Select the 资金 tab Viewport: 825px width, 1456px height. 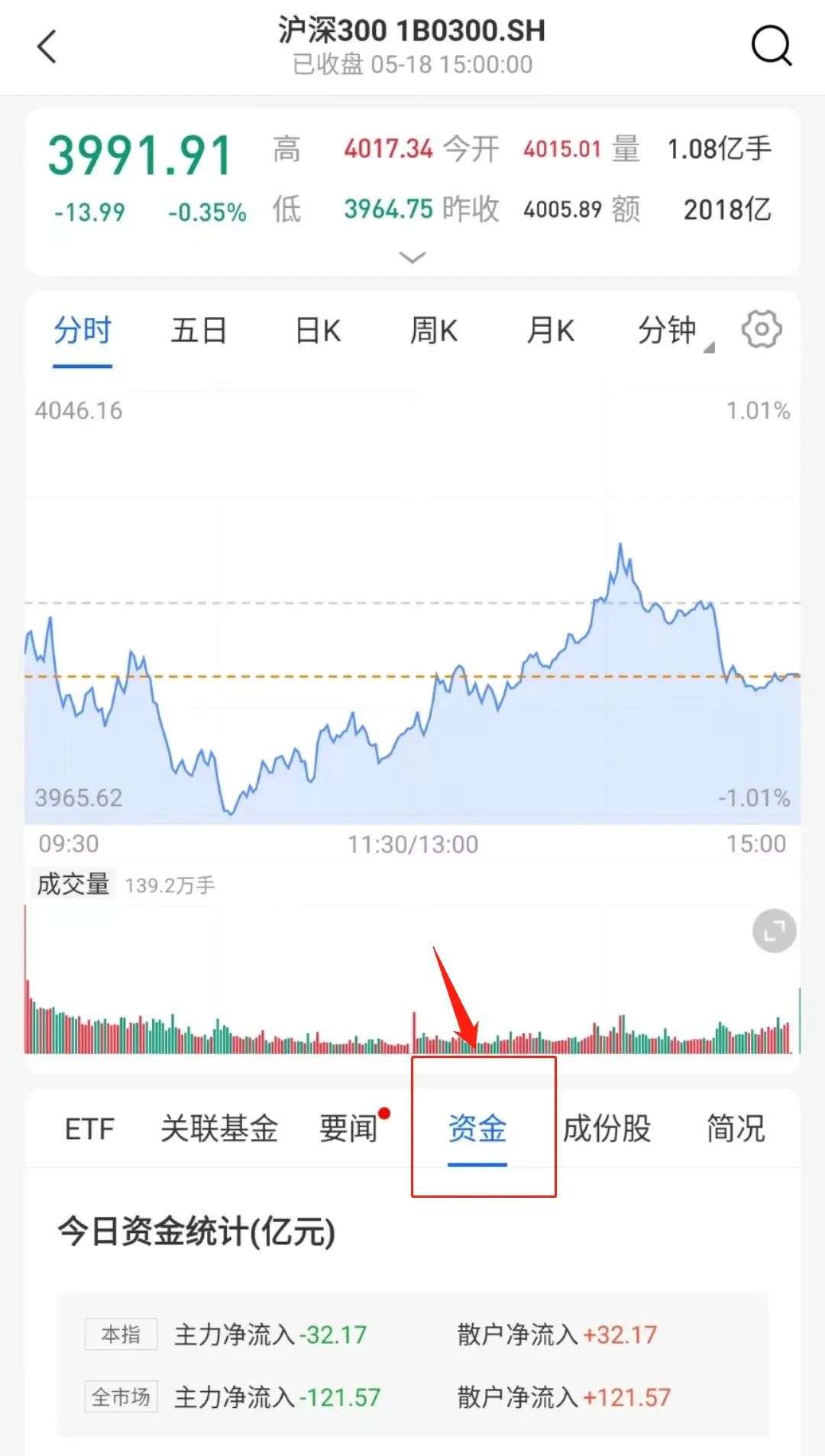pos(477,1129)
